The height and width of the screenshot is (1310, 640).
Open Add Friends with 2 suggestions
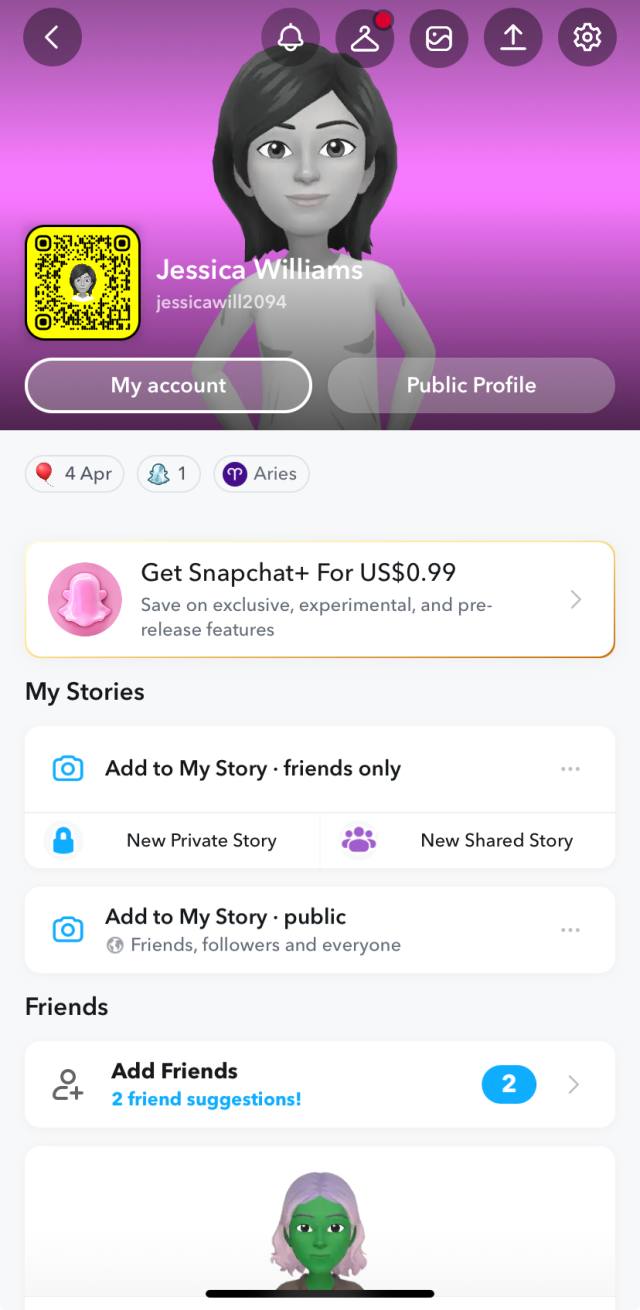coord(320,1084)
